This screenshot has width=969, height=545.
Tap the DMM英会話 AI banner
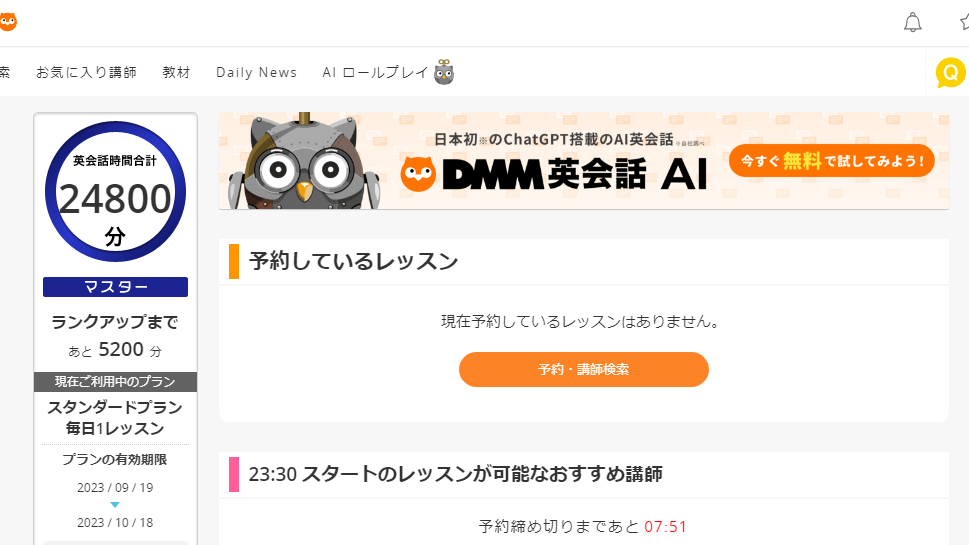[583, 160]
